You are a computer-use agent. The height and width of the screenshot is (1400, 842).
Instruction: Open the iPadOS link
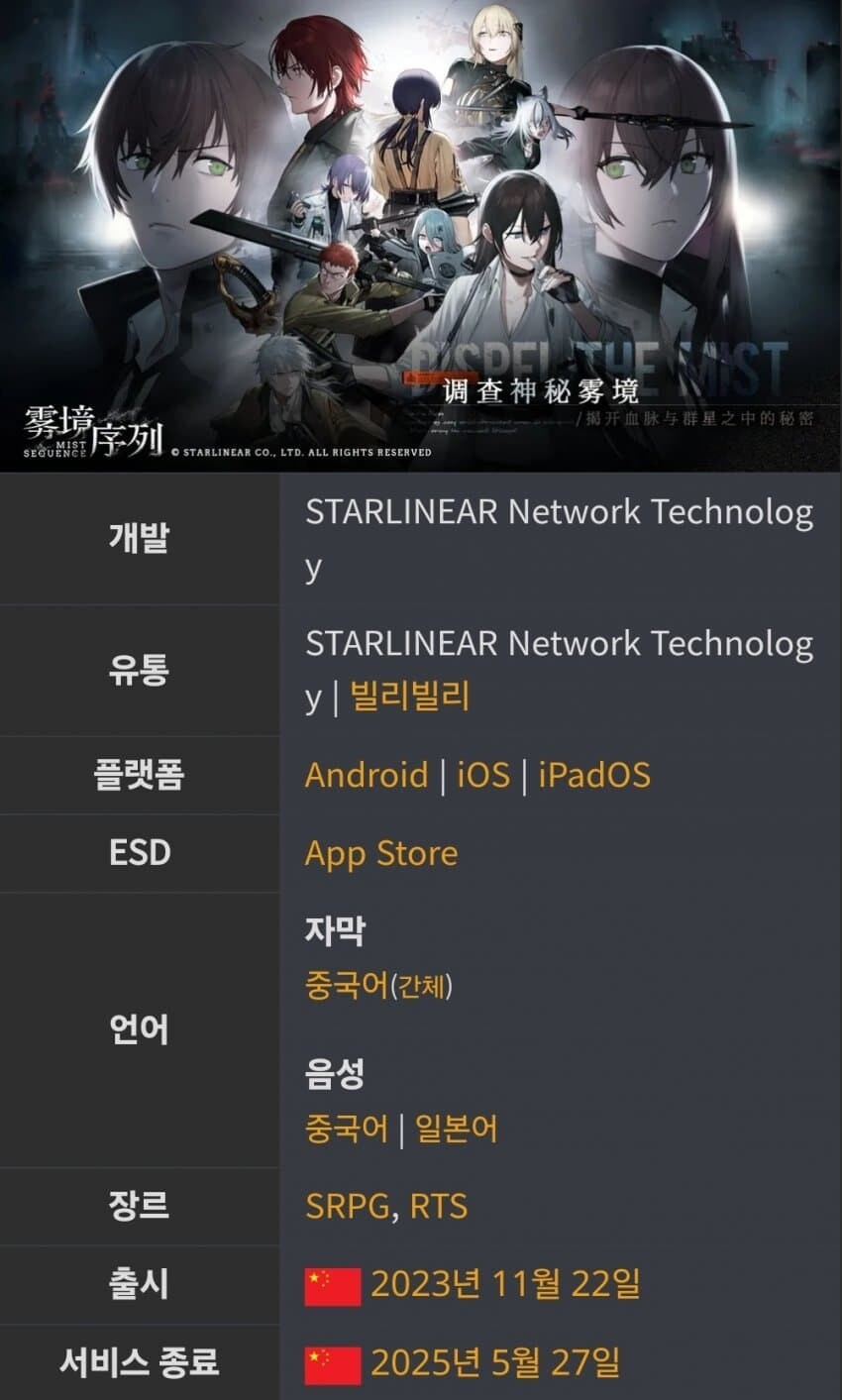tap(594, 775)
